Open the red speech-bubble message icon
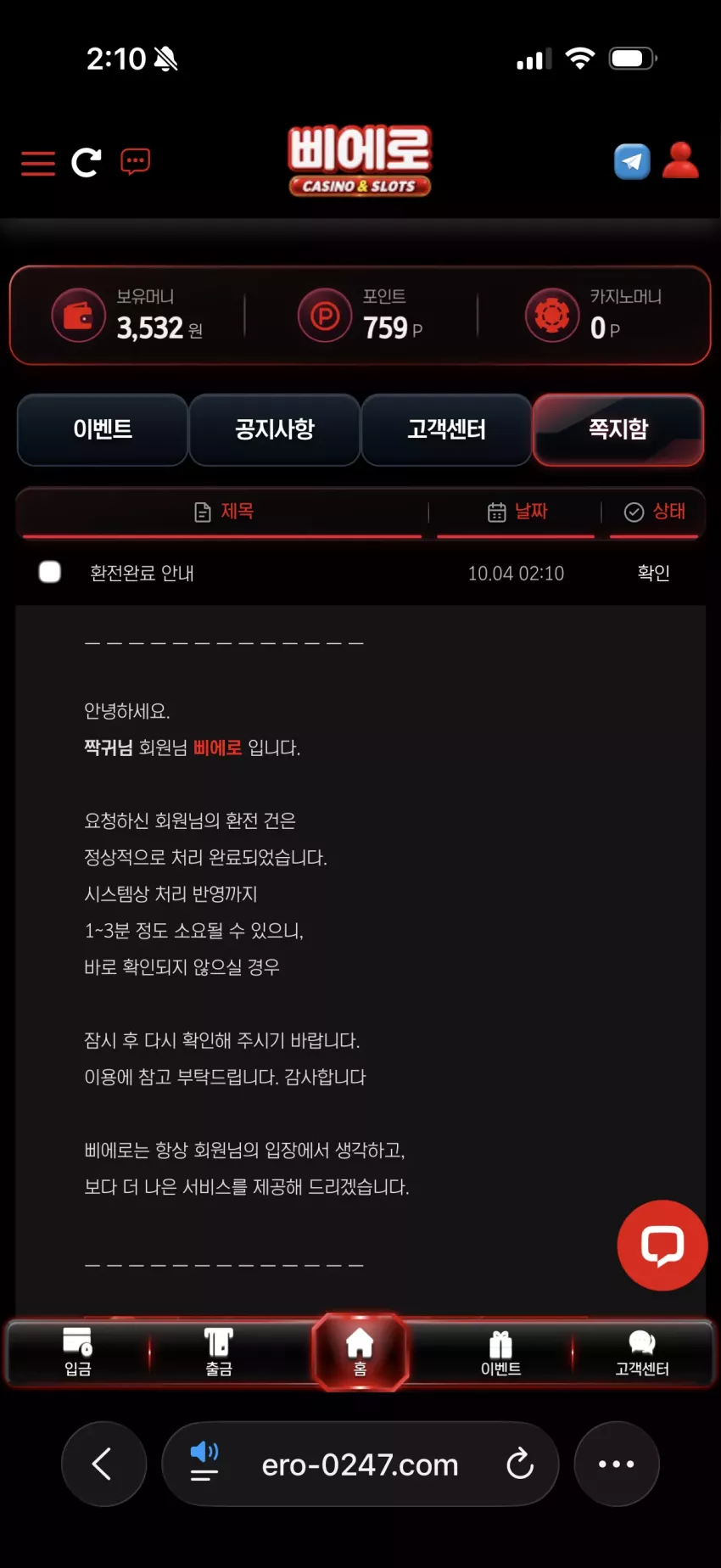Image resolution: width=721 pixels, height=1568 pixels. tap(136, 161)
